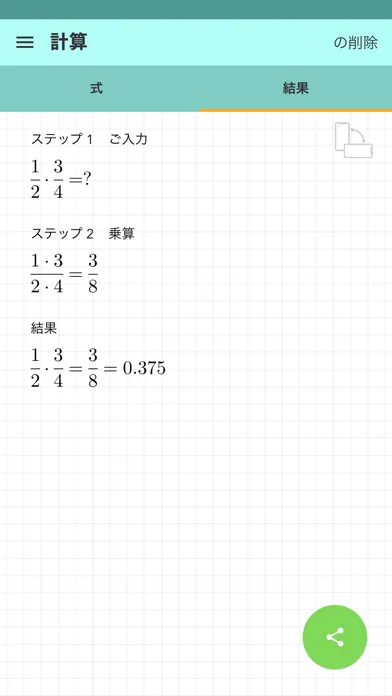This screenshot has height=696, width=392.
Task: Share the result with the green button
Action: point(335,637)
